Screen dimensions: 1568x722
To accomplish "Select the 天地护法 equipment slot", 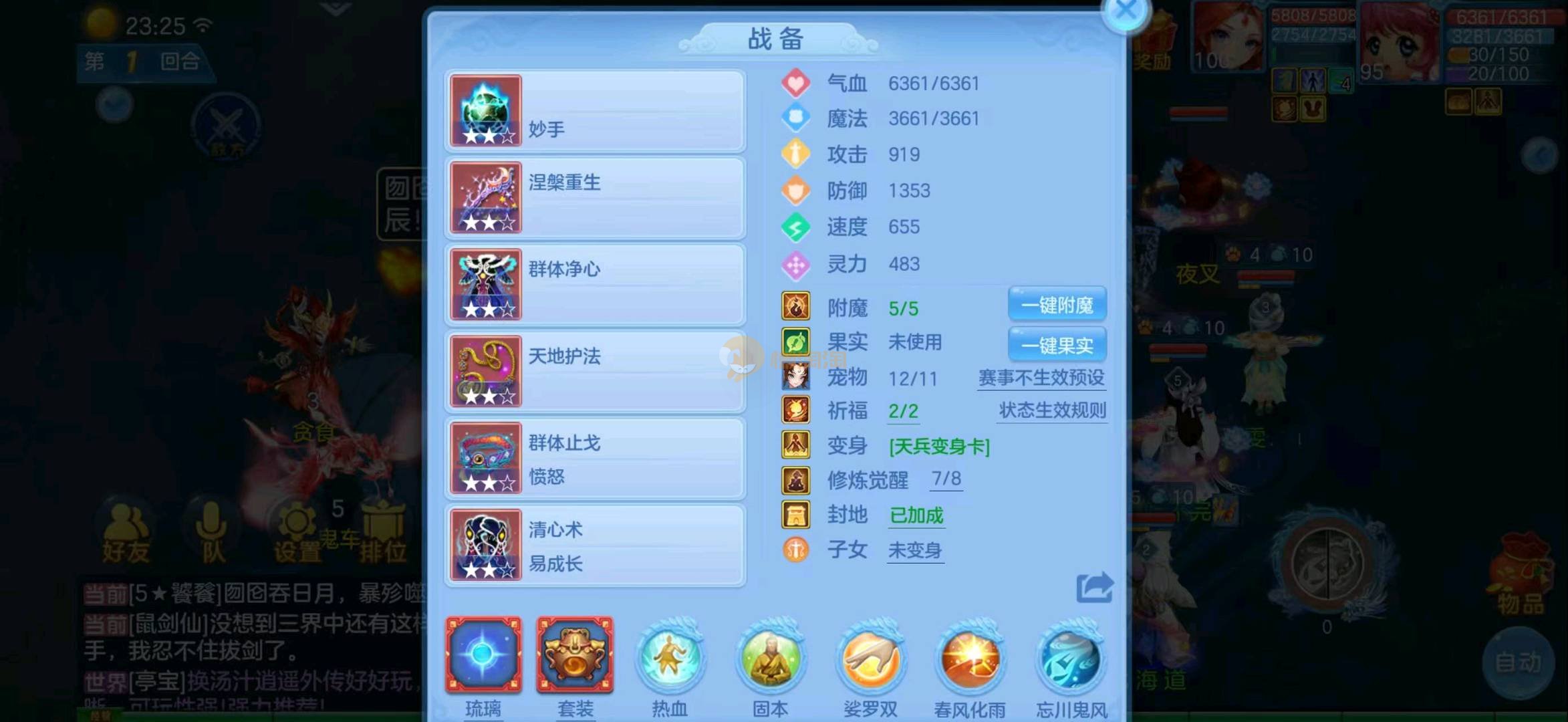I will (x=595, y=372).
